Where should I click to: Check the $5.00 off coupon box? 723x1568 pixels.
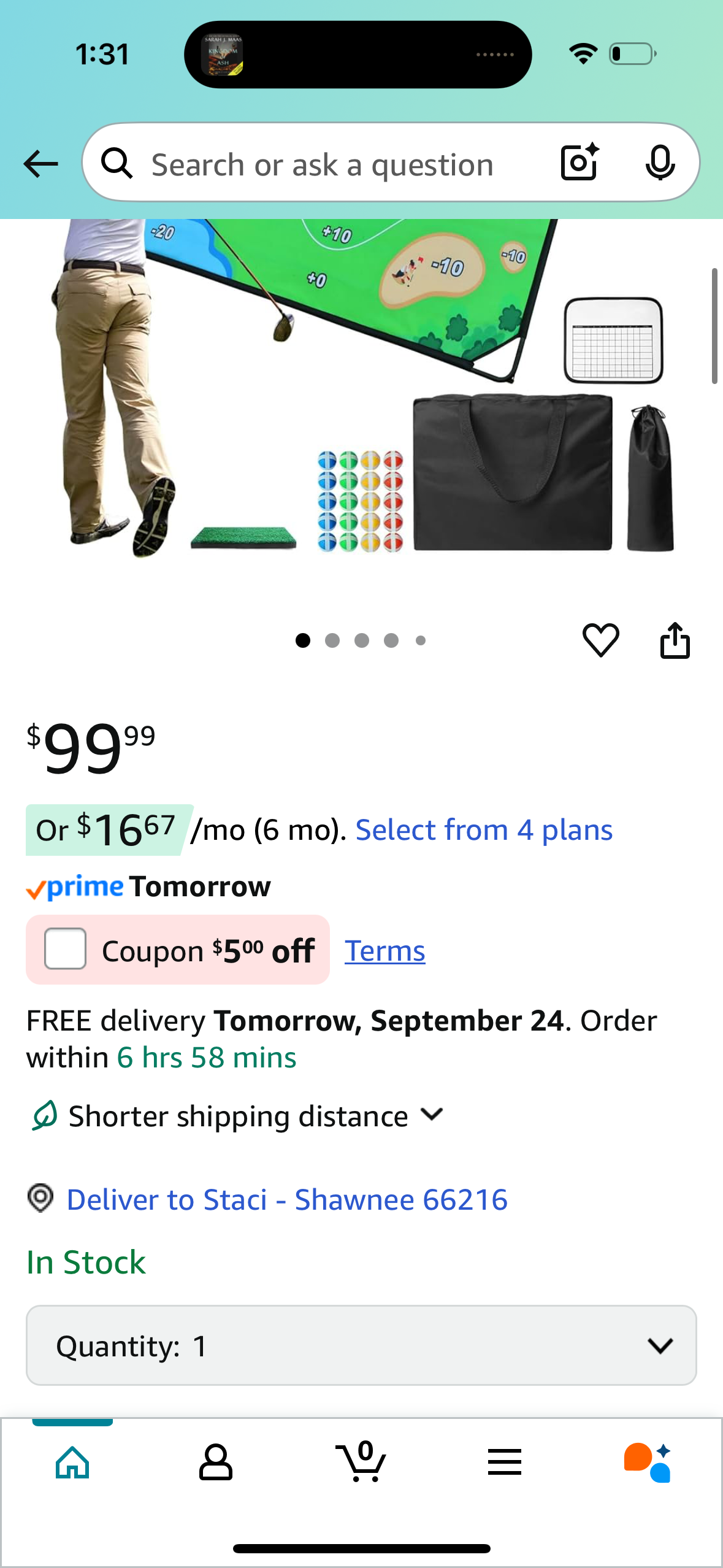66,949
